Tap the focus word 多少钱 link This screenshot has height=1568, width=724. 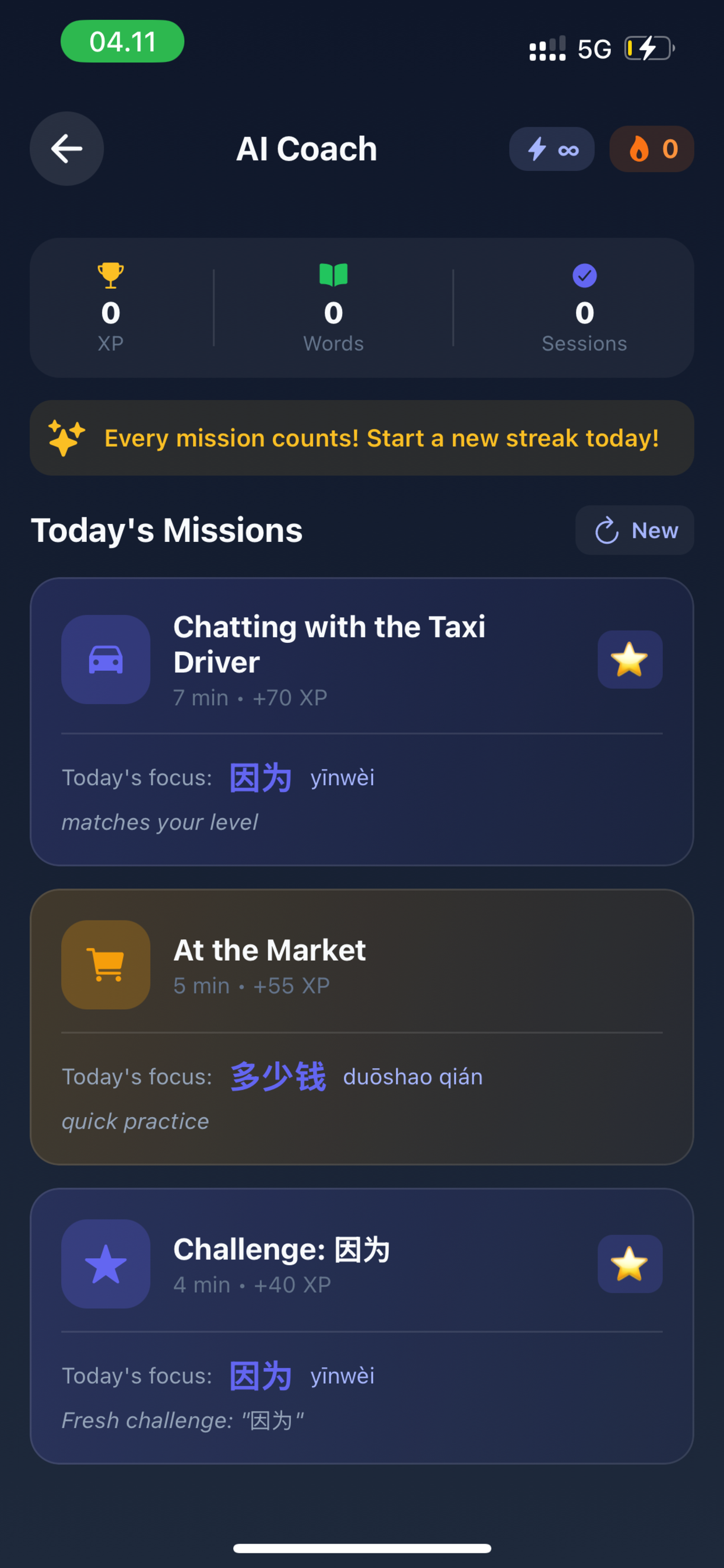(x=277, y=1076)
